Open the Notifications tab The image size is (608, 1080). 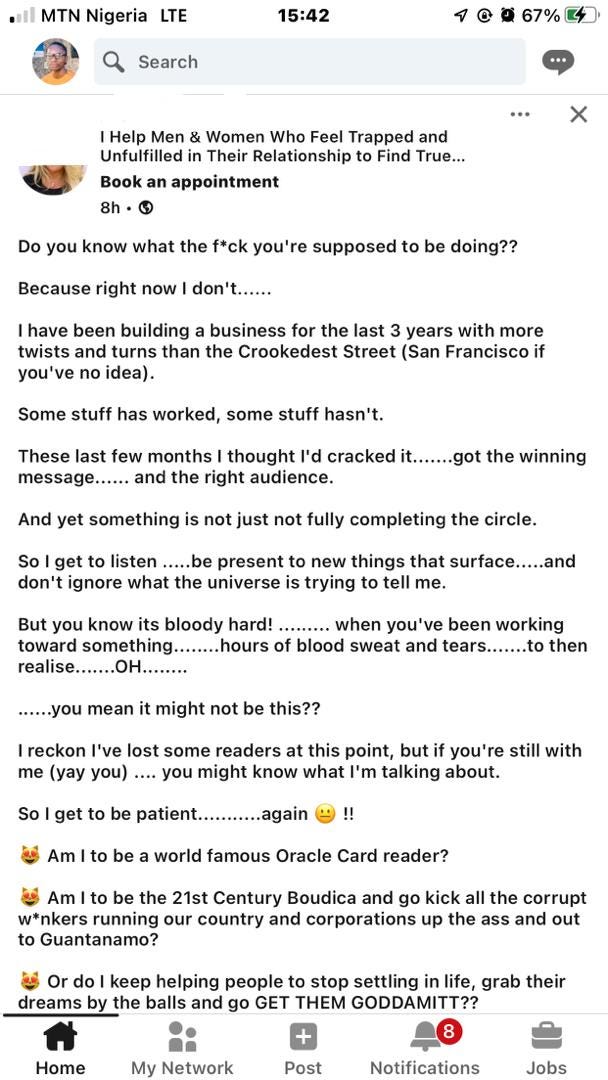(425, 1048)
